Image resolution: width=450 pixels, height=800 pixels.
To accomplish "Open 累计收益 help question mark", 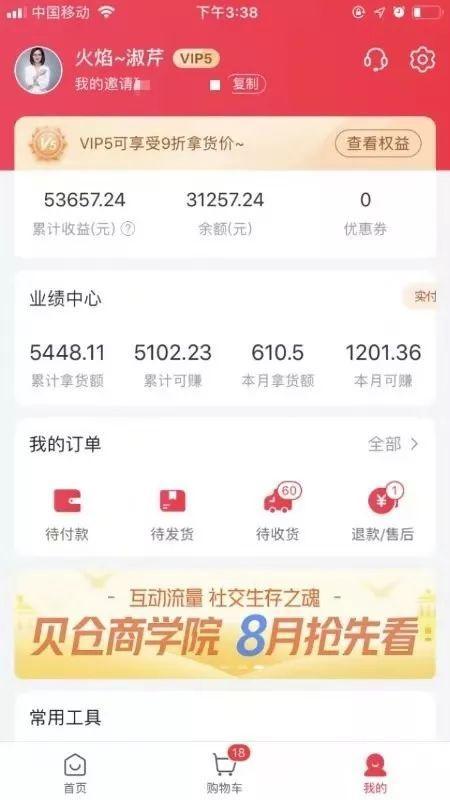I will [x=128, y=229].
